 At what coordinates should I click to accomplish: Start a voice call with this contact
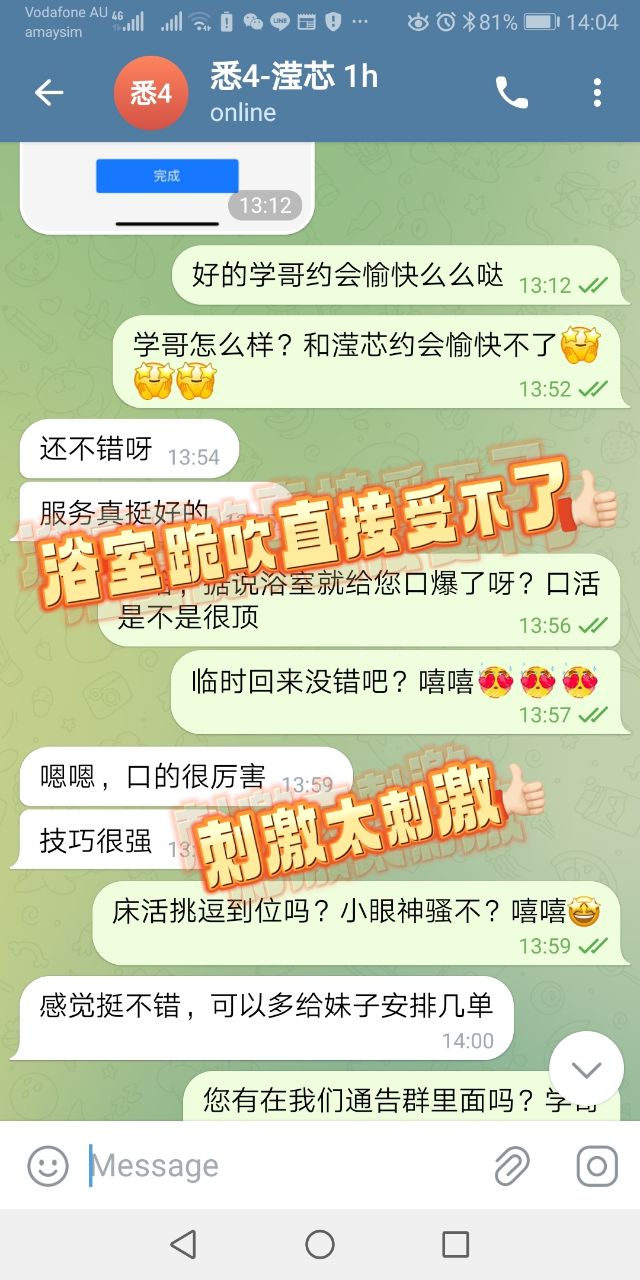click(x=511, y=93)
